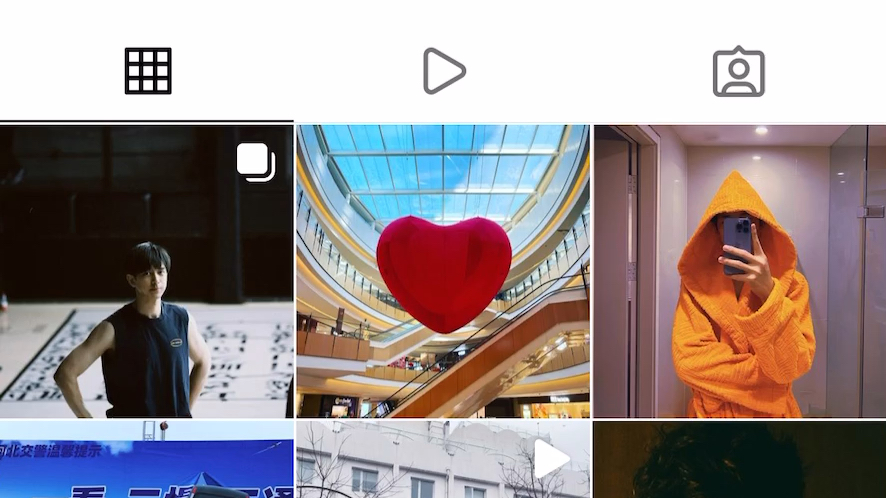Viewport: 886px width, 498px height.
Task: Switch to the posts grid tab
Action: pos(148,71)
